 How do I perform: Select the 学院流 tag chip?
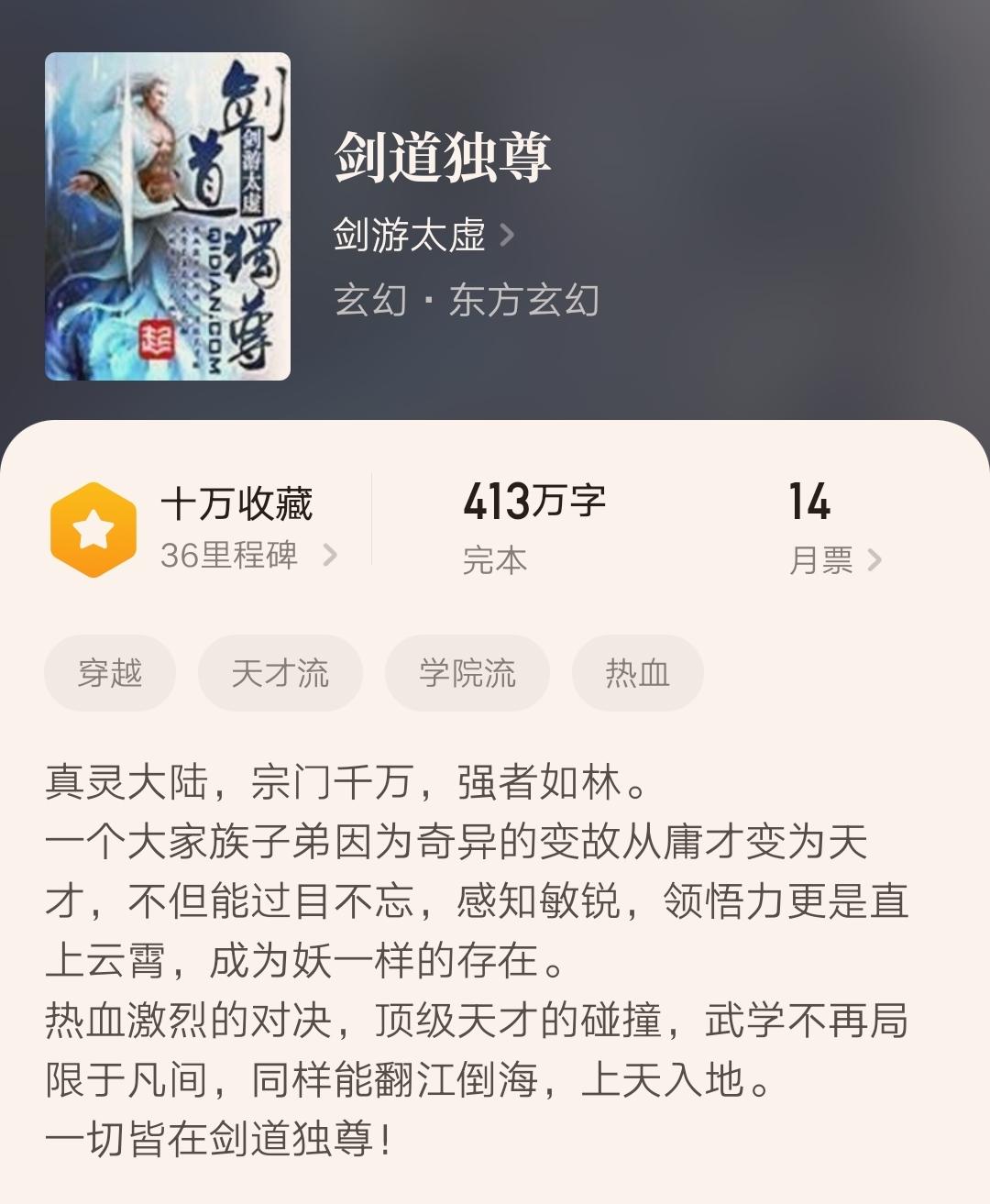[467, 673]
